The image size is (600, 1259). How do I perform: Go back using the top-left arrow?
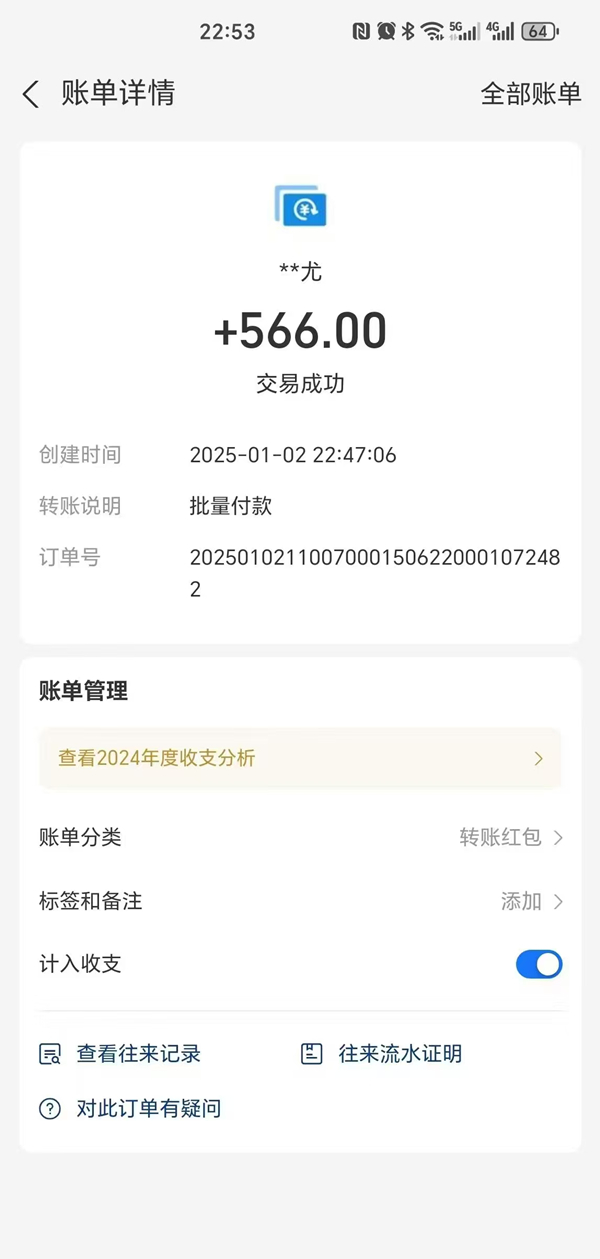coord(31,94)
